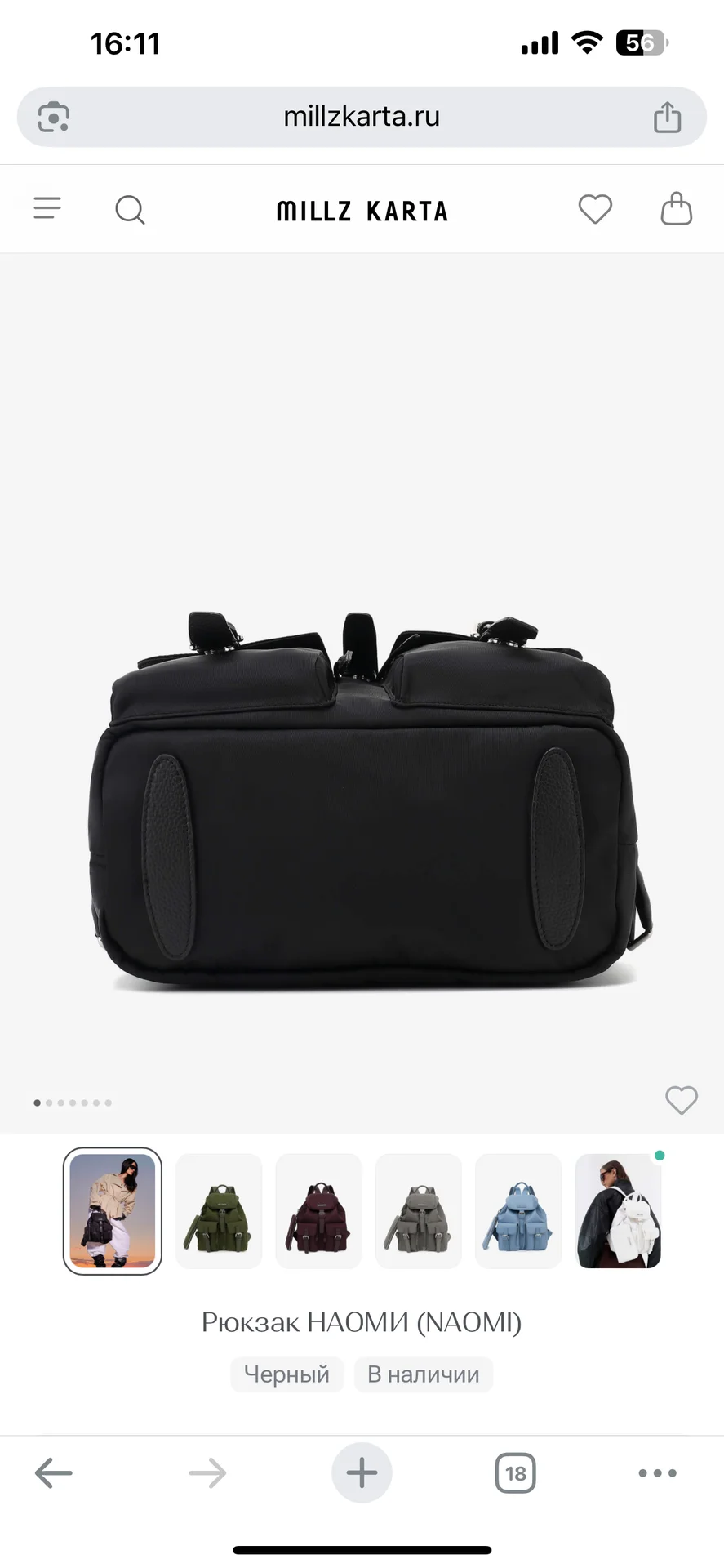Open site search magnifier
The height and width of the screenshot is (1568, 724).
(x=130, y=210)
